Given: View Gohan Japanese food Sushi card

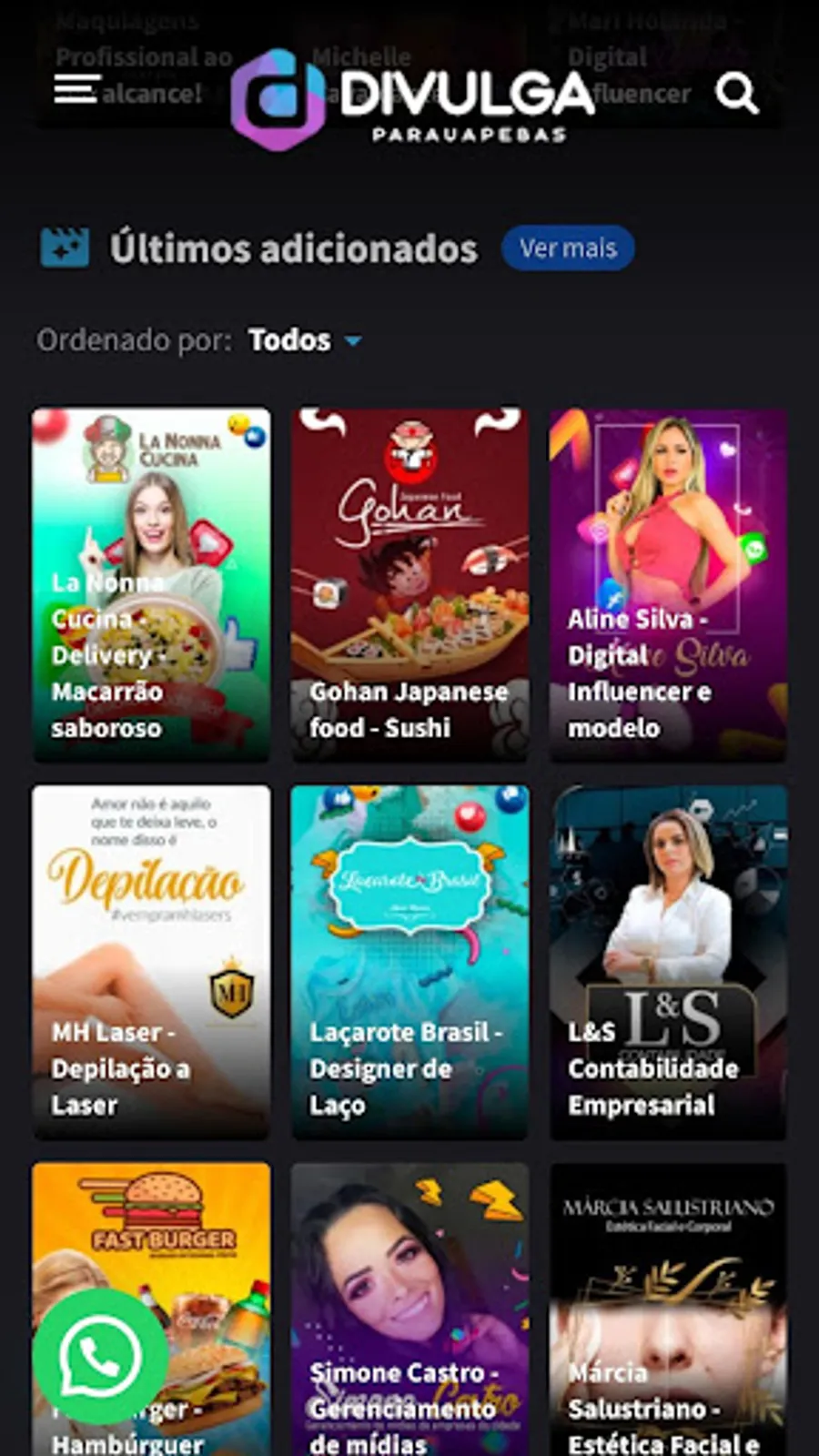Looking at the screenshot, I should [x=409, y=583].
